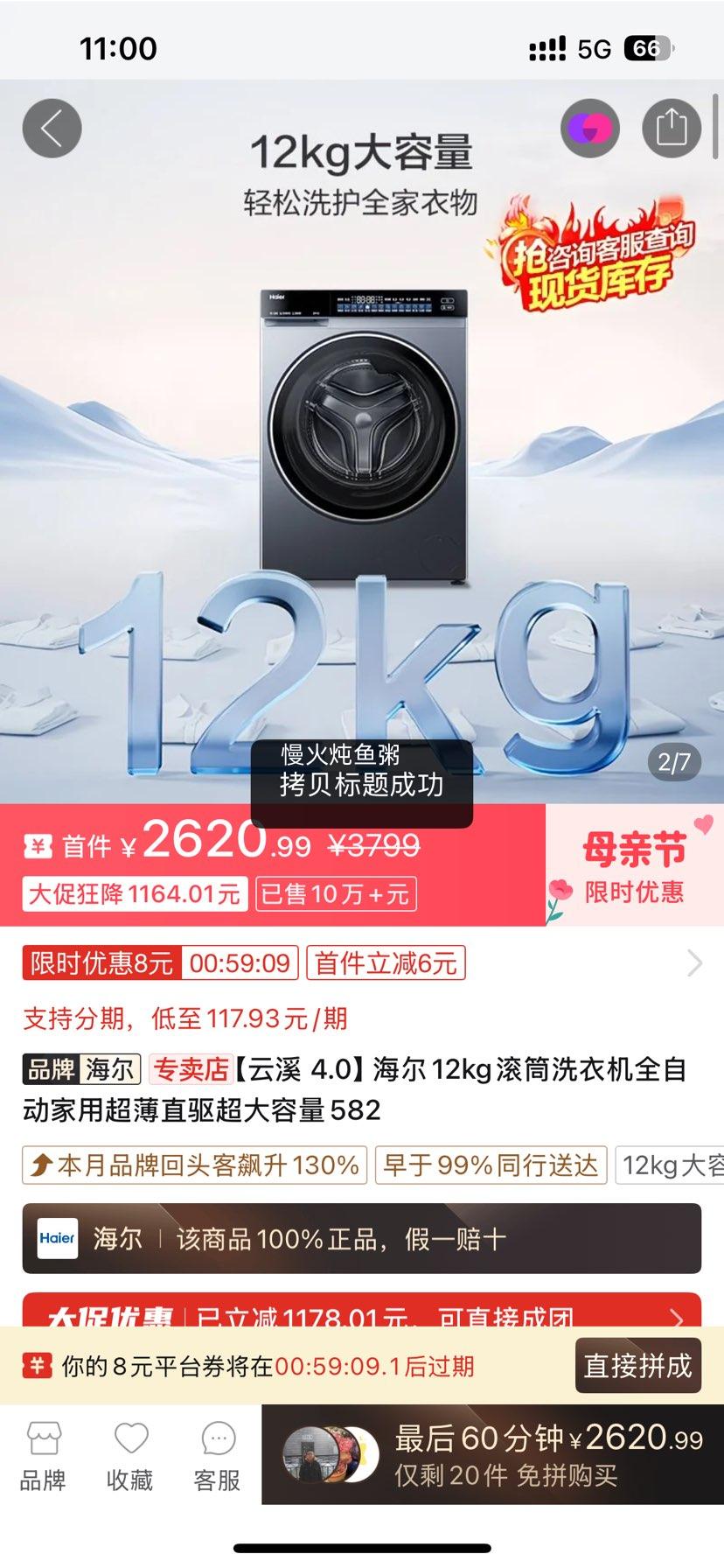Open the round purple icon beside share

point(590,128)
